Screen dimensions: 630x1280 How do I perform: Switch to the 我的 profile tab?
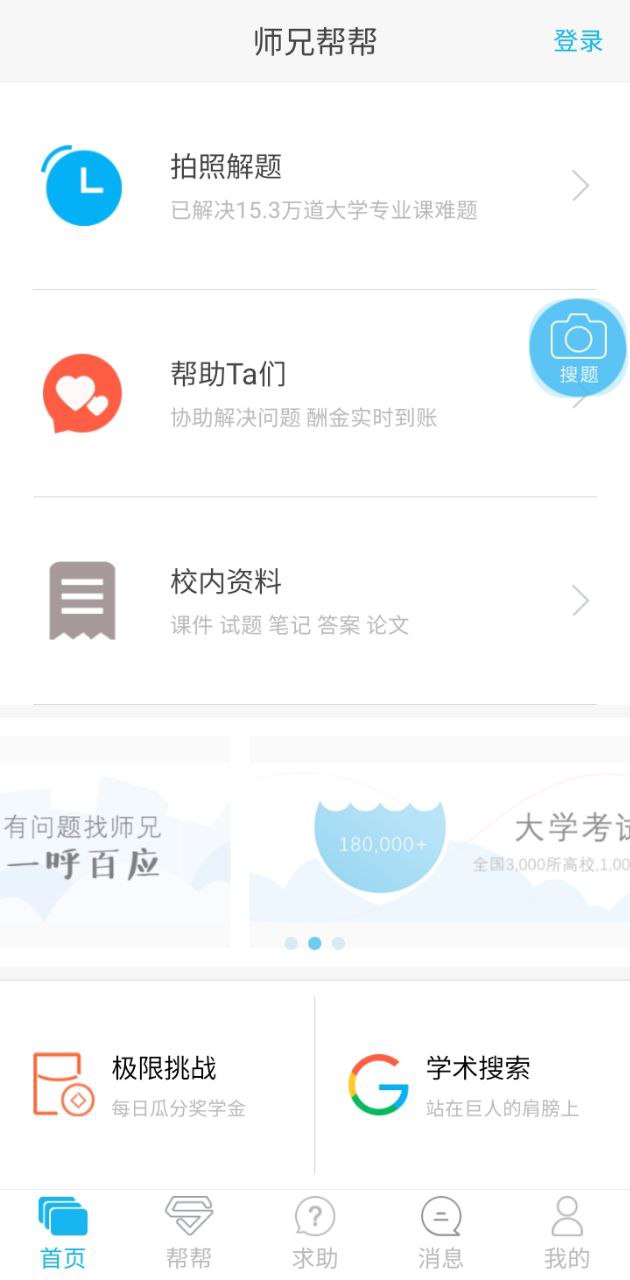pyautogui.click(x=567, y=1232)
